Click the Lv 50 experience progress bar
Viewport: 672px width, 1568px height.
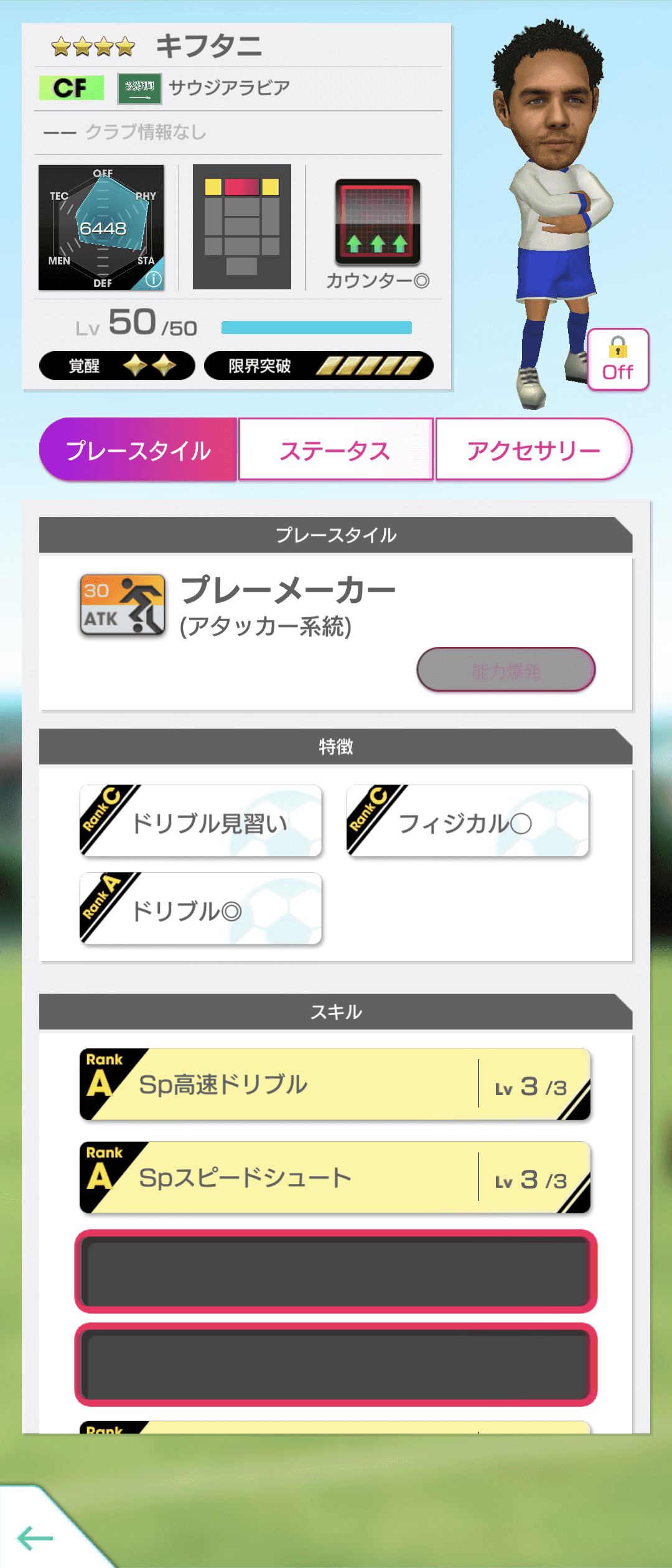[x=317, y=325]
